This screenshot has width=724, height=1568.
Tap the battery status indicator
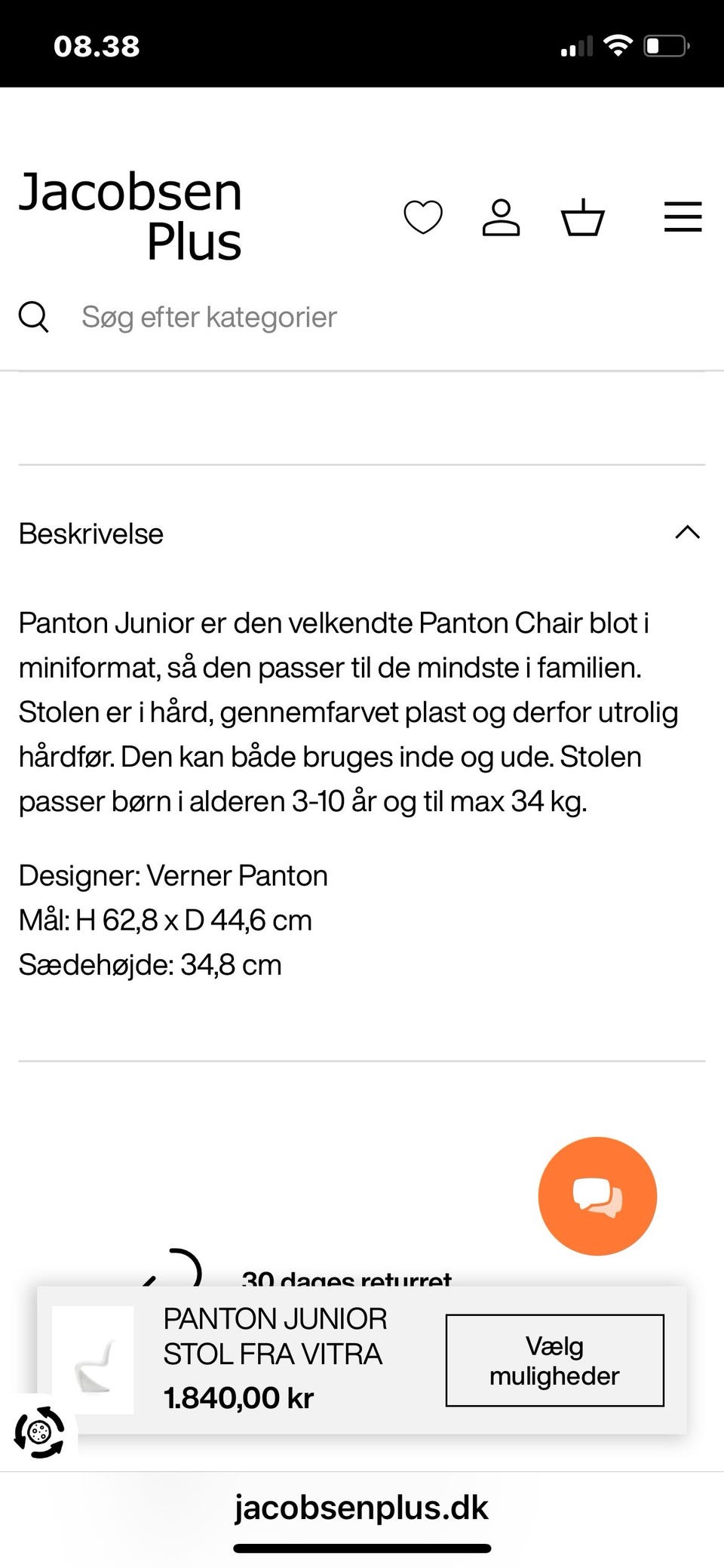tap(667, 45)
